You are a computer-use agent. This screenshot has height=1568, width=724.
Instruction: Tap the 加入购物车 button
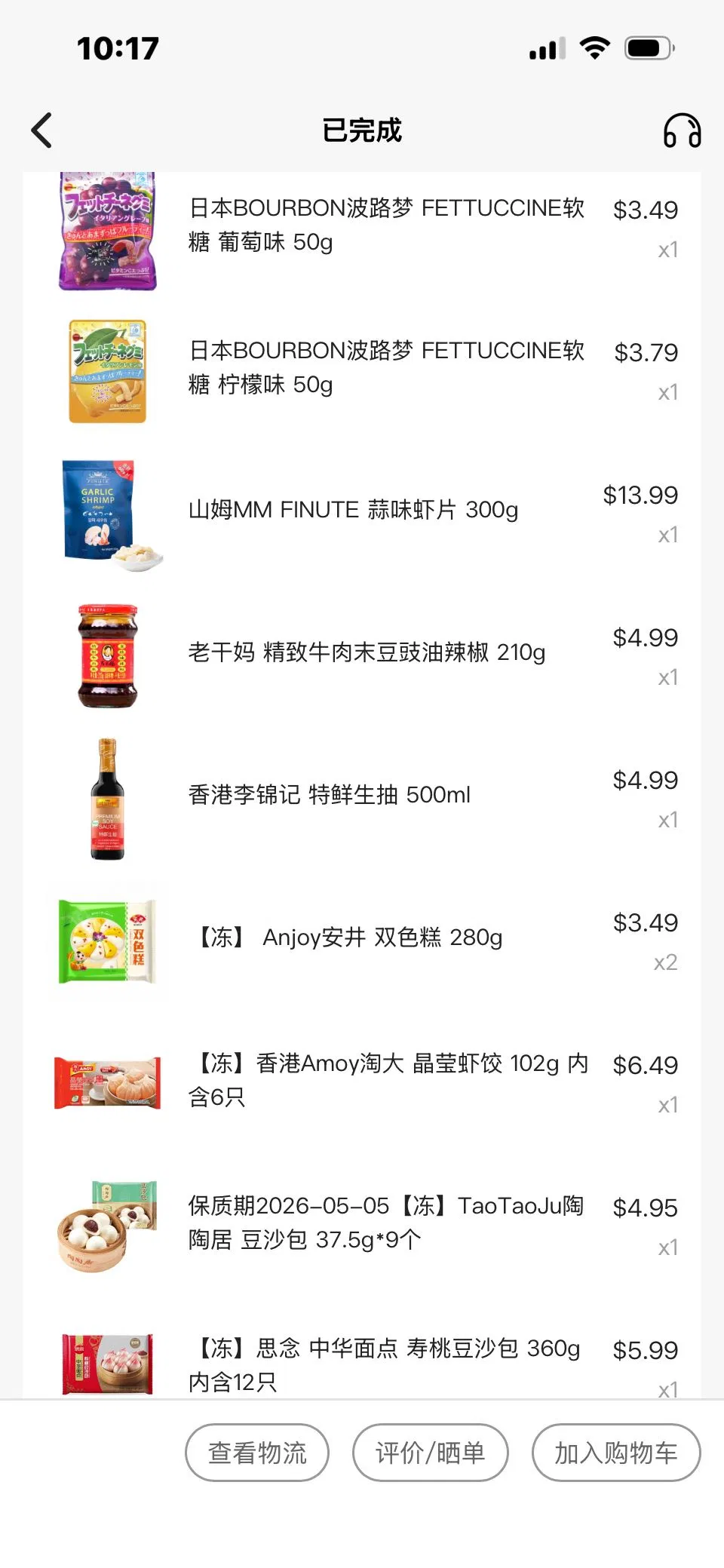click(x=615, y=1452)
